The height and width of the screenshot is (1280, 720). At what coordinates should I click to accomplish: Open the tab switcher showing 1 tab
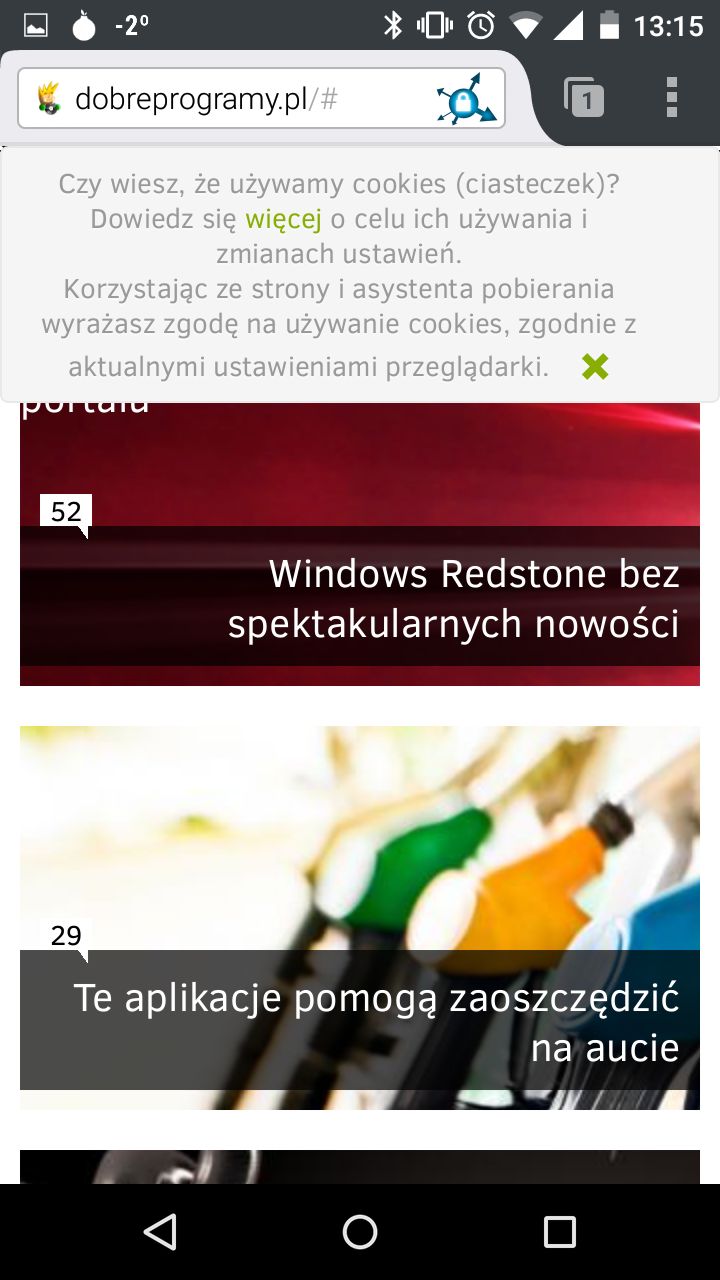pyautogui.click(x=584, y=98)
